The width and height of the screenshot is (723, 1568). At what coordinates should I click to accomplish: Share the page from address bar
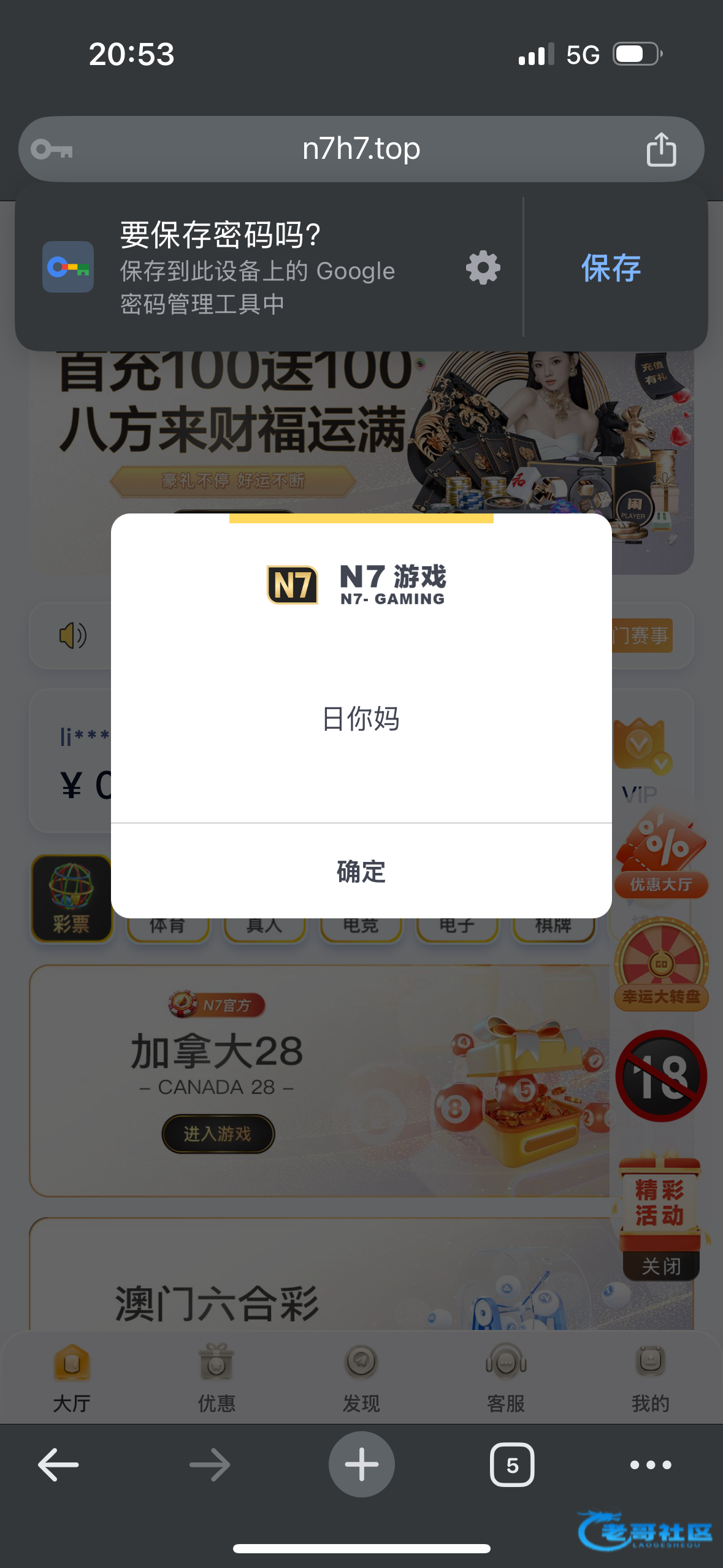pyautogui.click(x=661, y=149)
